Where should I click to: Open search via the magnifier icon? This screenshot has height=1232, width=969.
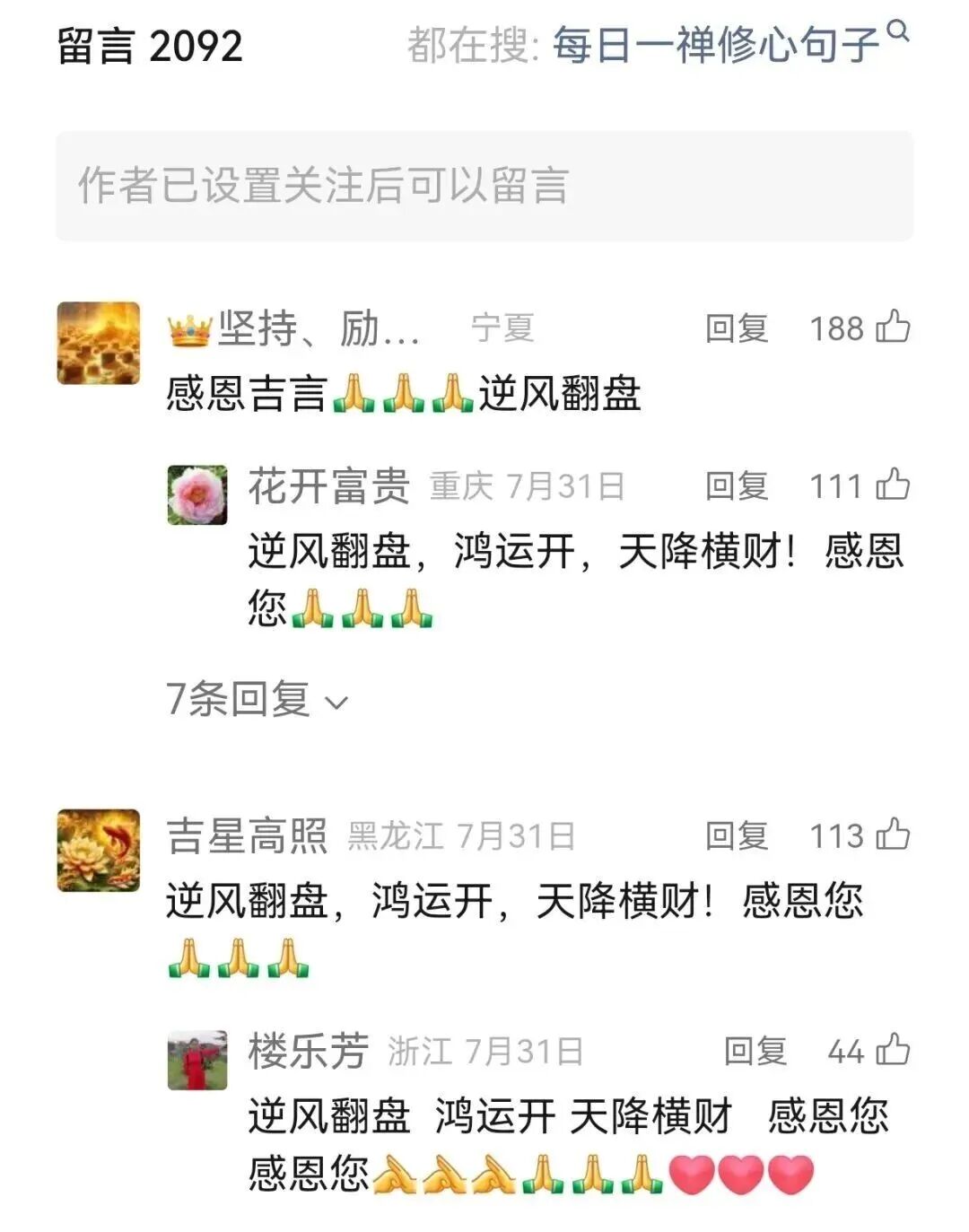point(897,31)
